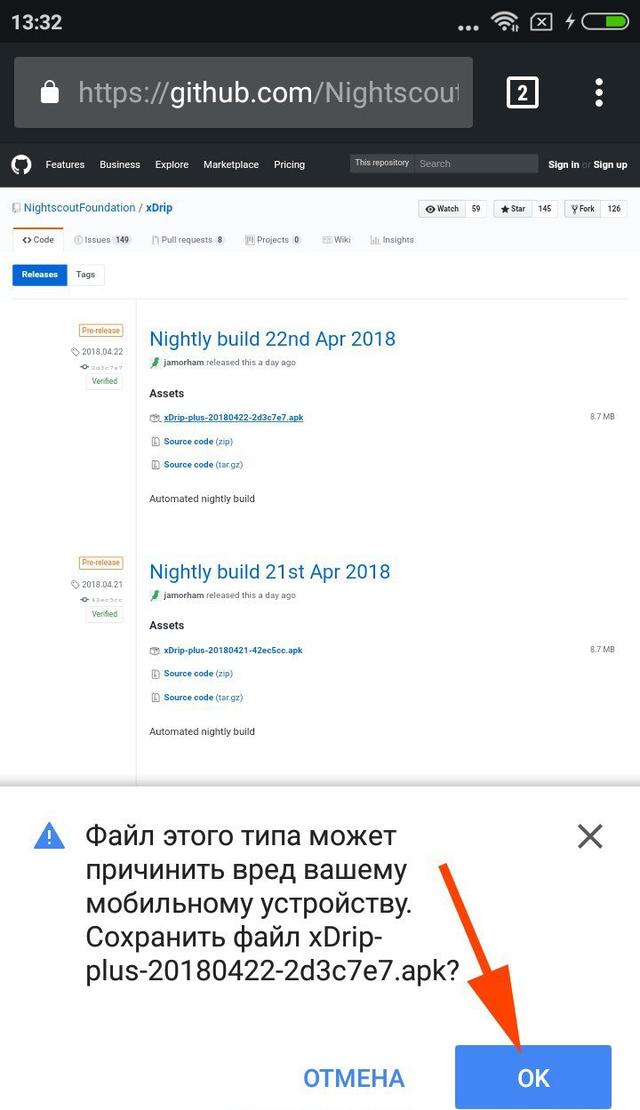
Task: Open browser overflow menu
Action: (599, 93)
